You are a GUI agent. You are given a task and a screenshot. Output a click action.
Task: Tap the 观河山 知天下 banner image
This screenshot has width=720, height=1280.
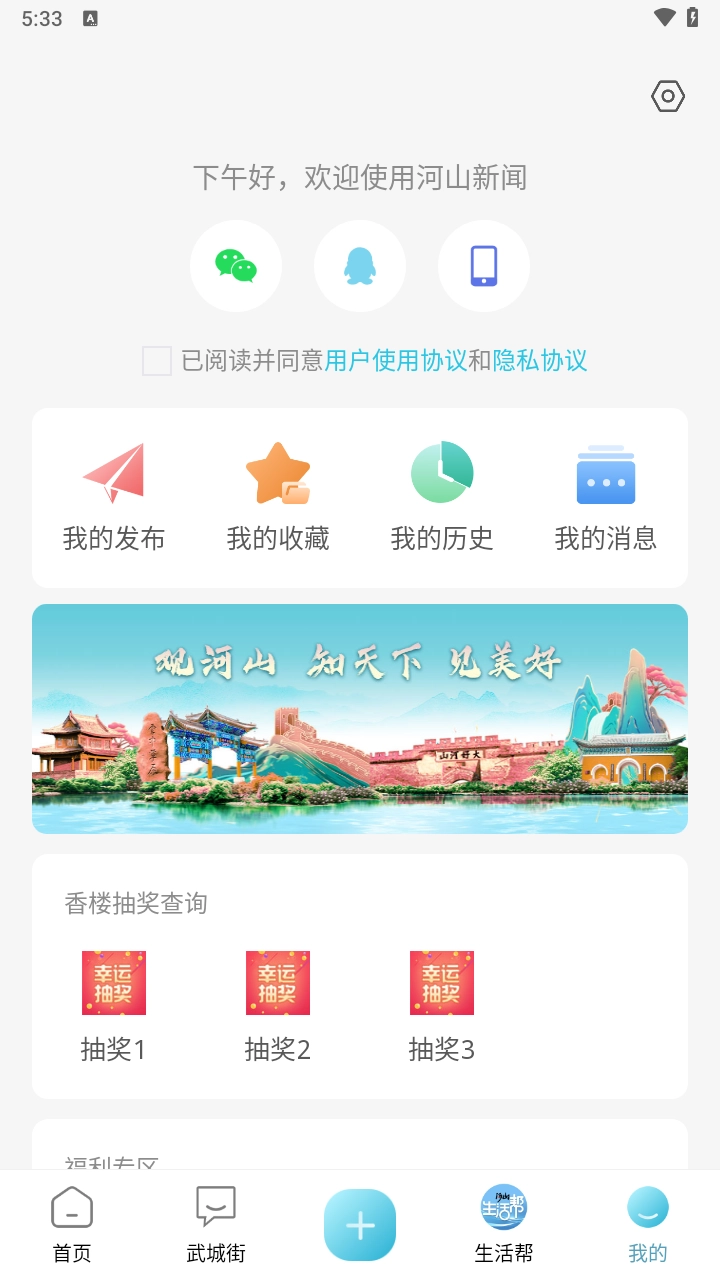tap(360, 717)
